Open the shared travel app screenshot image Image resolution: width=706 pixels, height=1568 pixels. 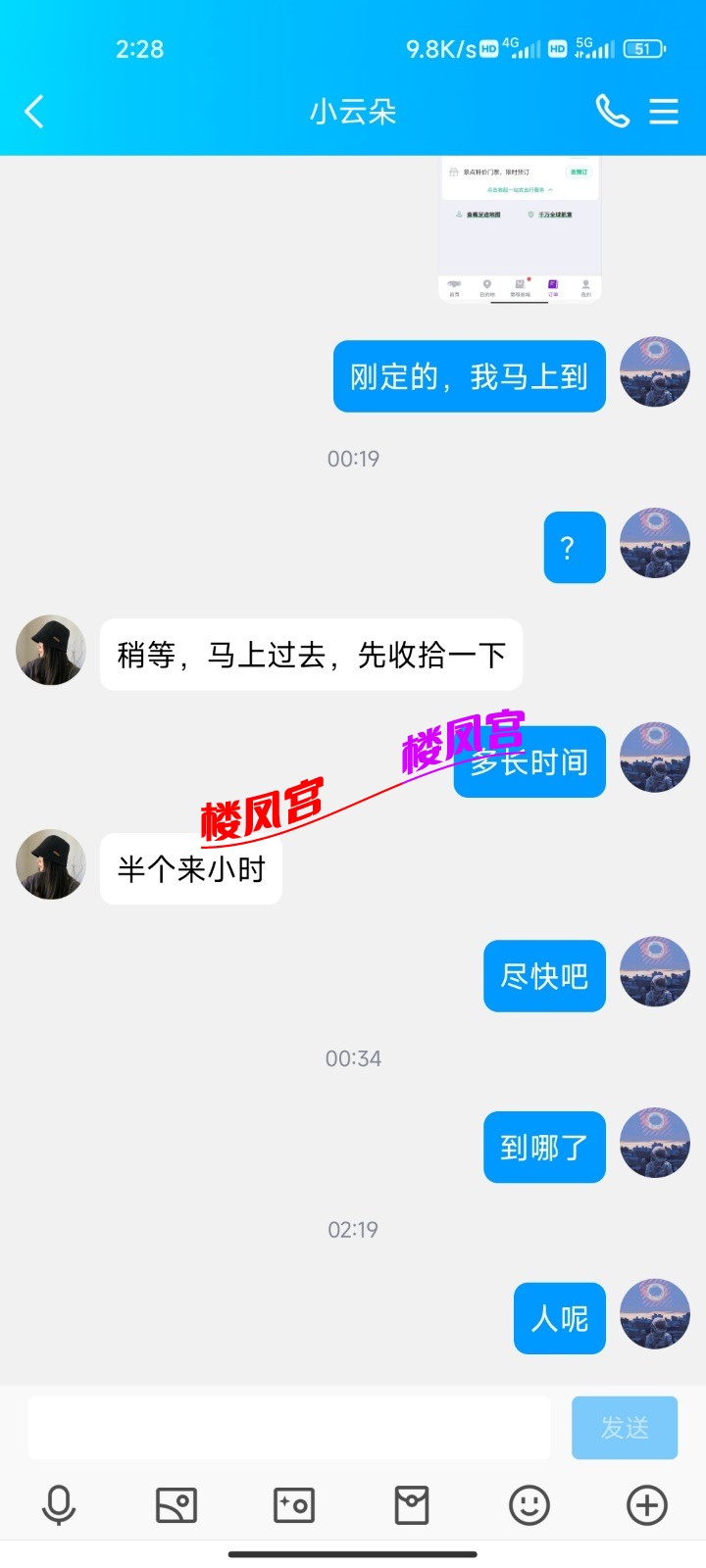click(522, 230)
